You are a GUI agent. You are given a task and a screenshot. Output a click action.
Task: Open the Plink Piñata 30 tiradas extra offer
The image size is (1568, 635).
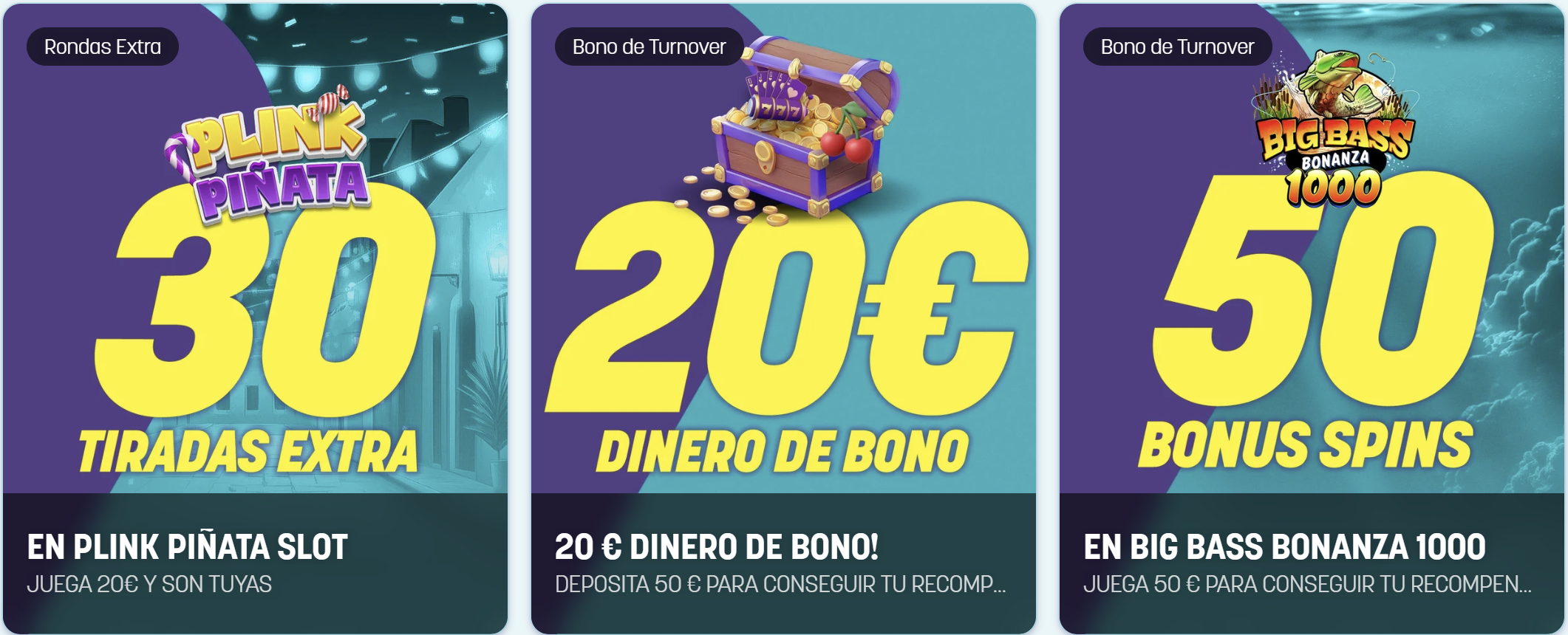pyautogui.click(x=255, y=317)
